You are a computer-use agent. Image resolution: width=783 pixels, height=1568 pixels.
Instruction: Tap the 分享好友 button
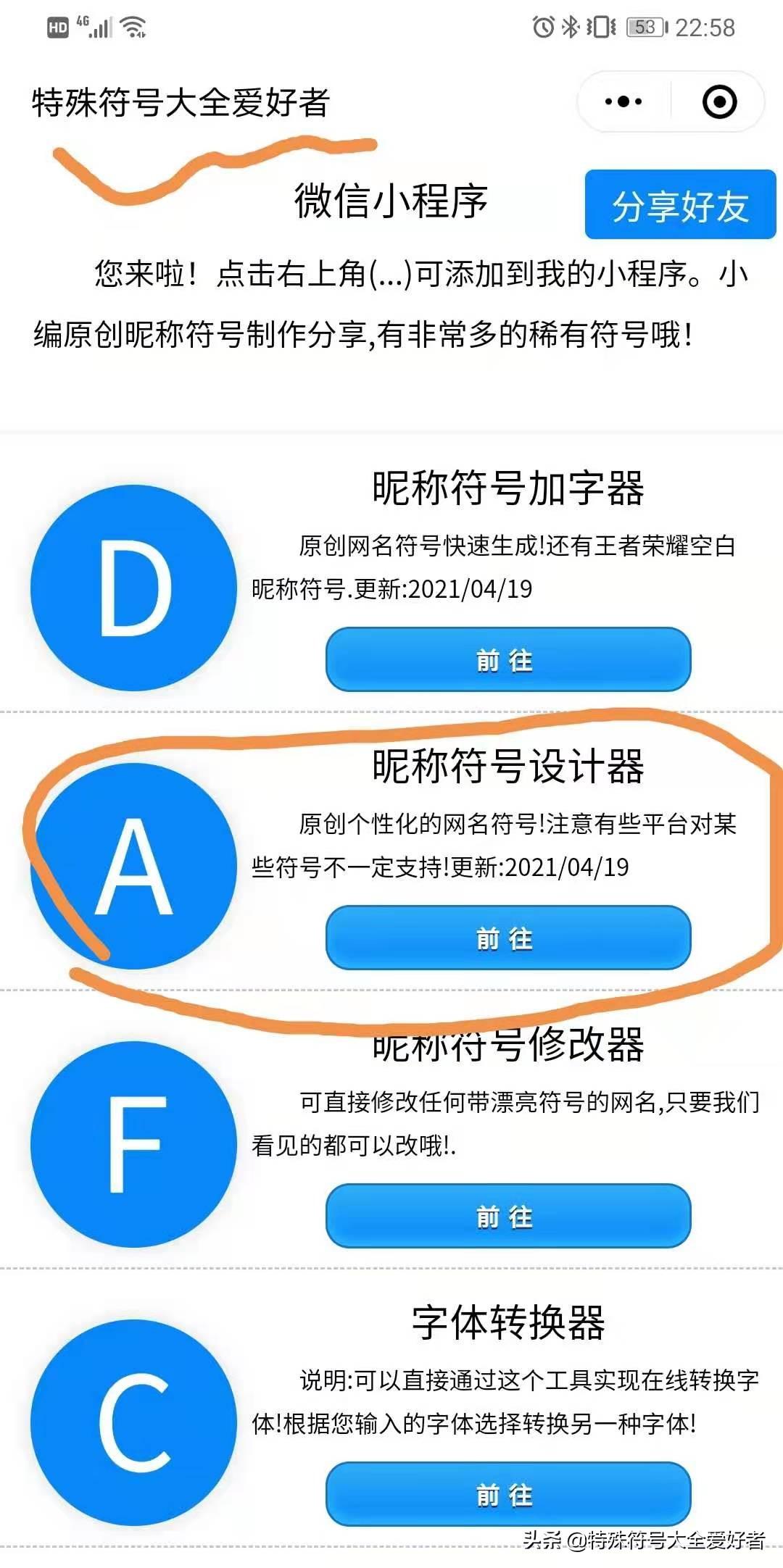(x=680, y=205)
